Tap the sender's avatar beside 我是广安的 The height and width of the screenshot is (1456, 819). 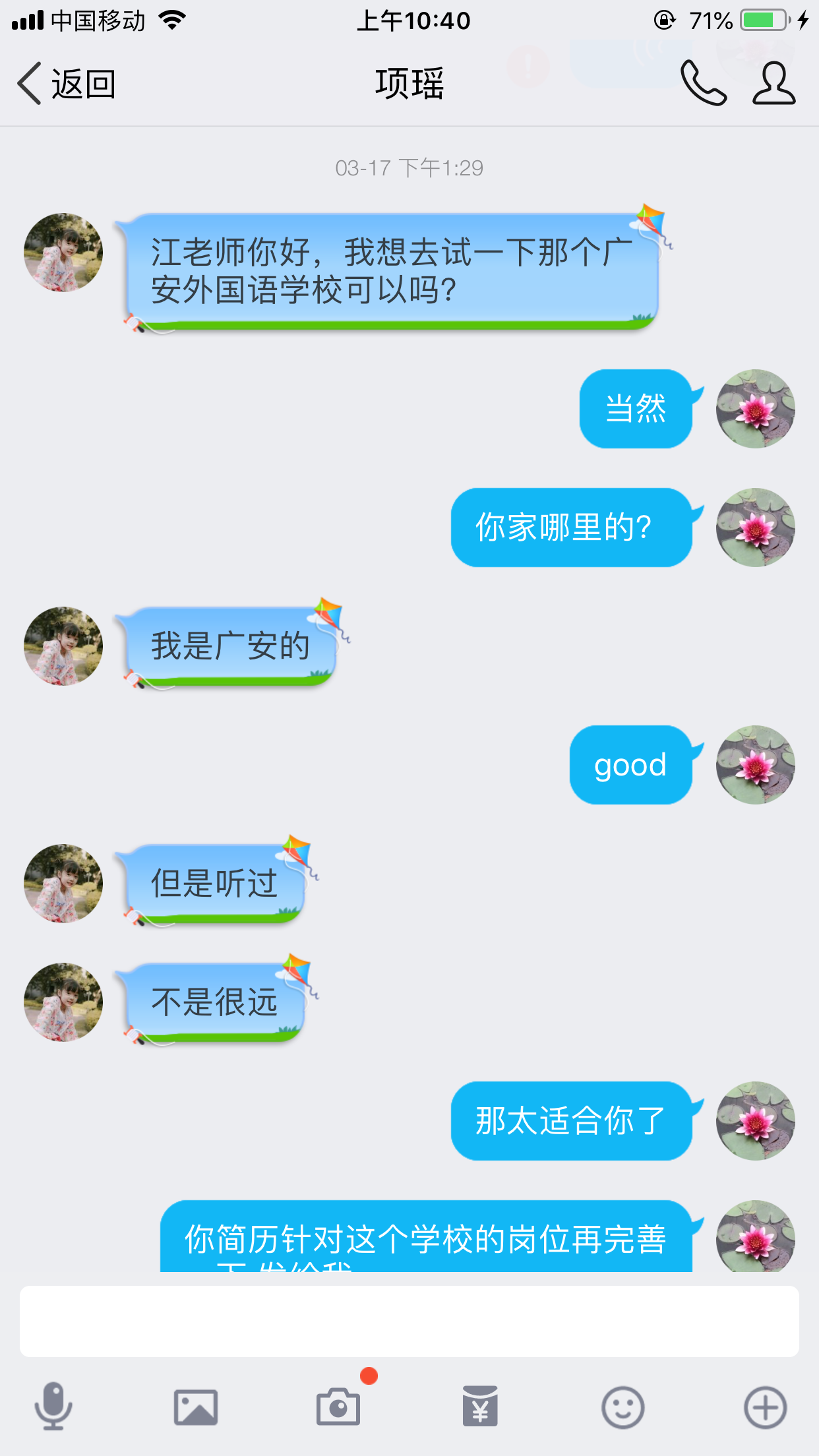(63, 646)
